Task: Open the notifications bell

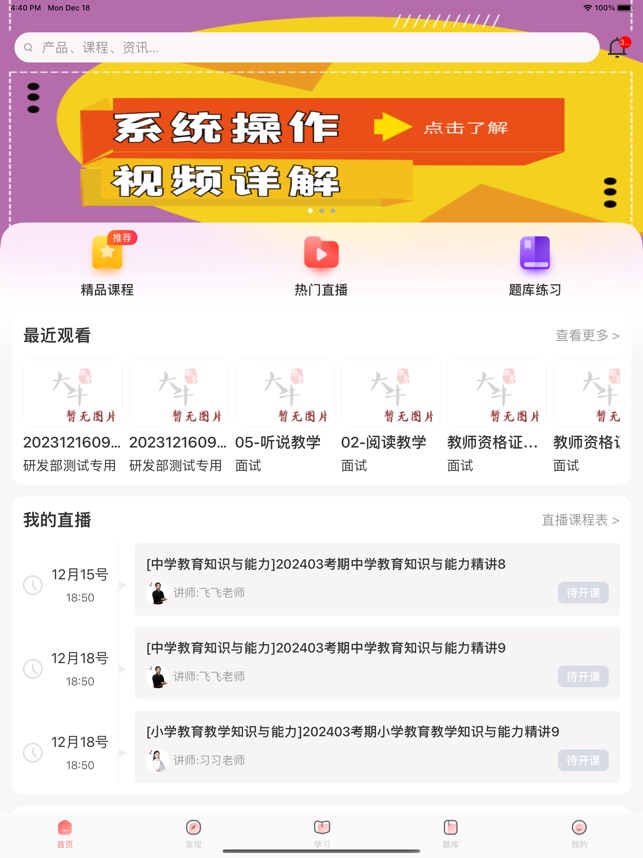Action: 617,48
